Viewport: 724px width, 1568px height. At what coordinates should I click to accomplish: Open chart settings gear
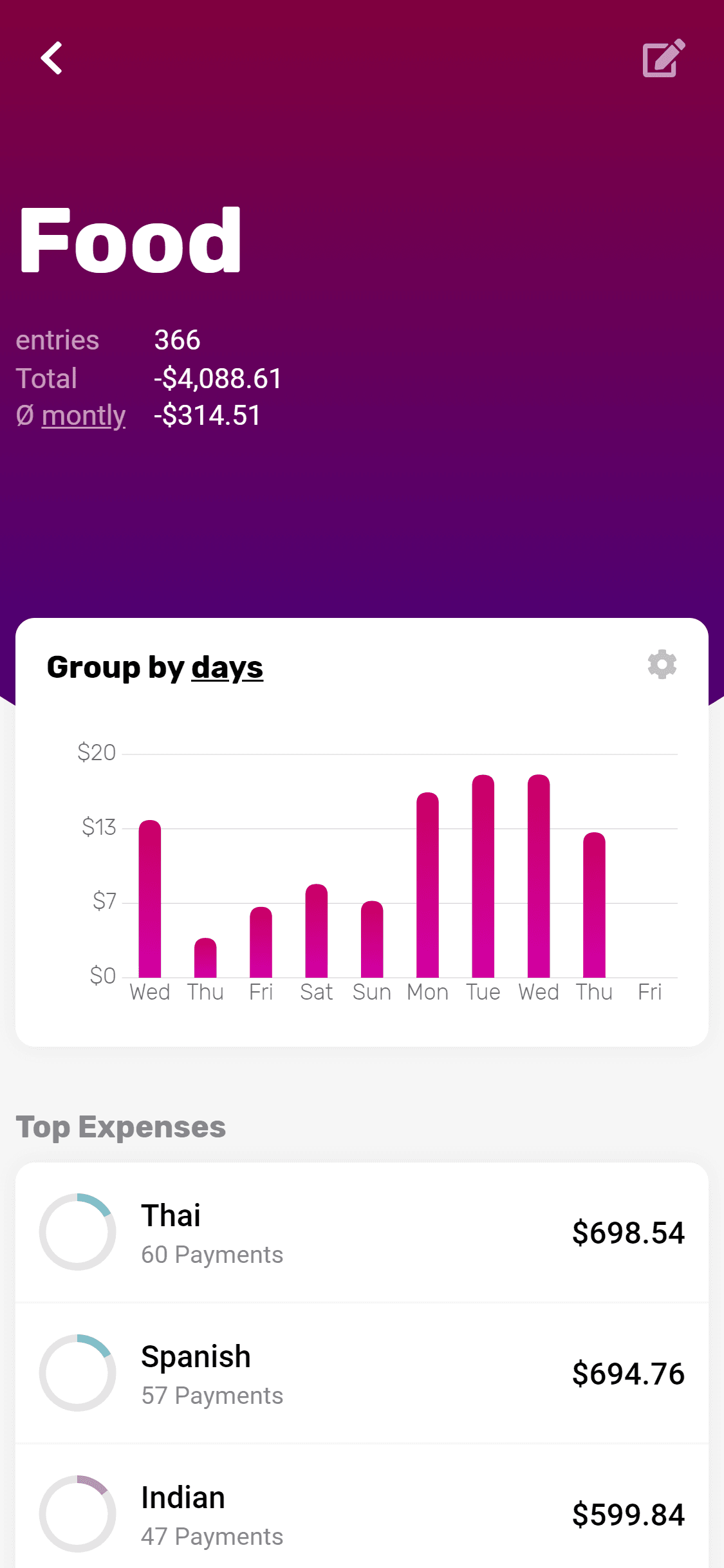(662, 664)
